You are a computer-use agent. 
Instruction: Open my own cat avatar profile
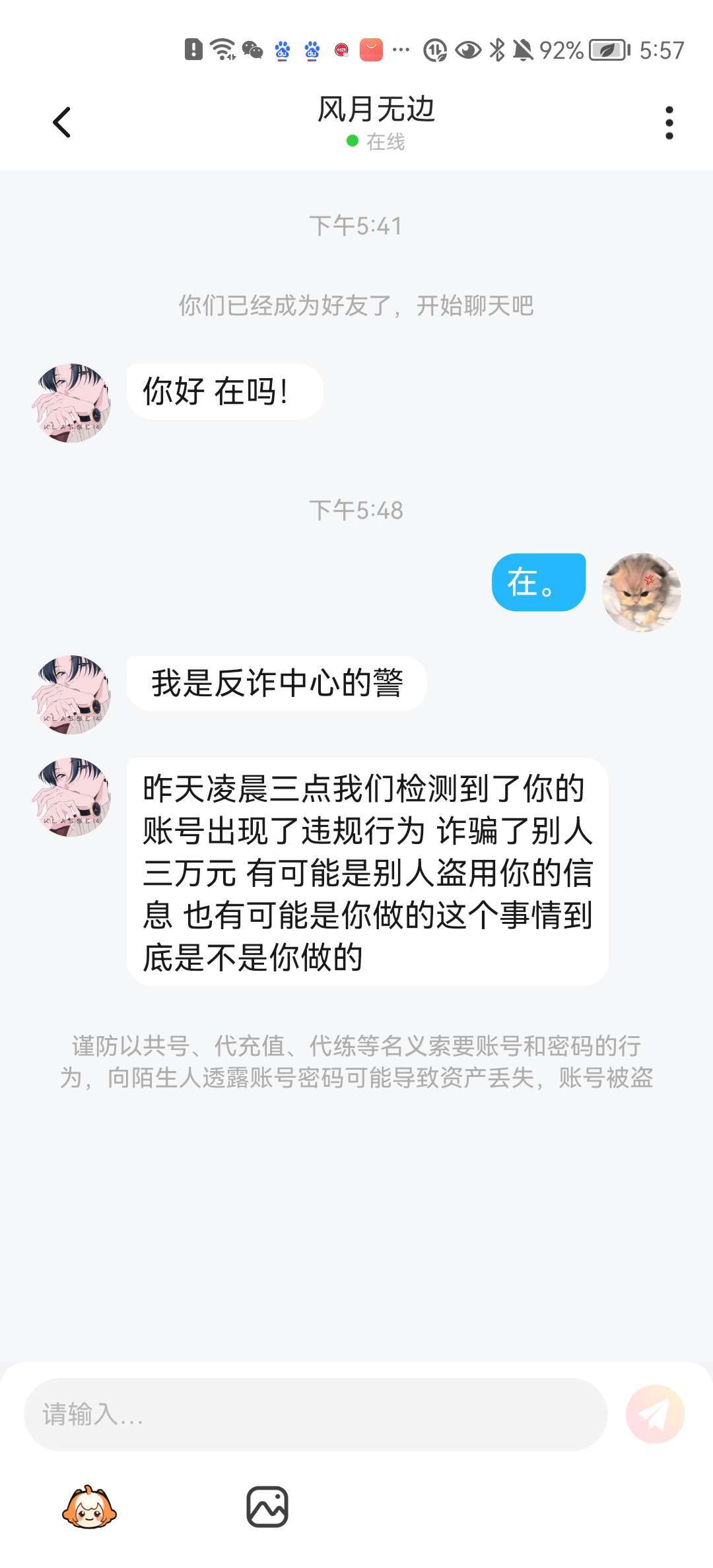pos(641,592)
